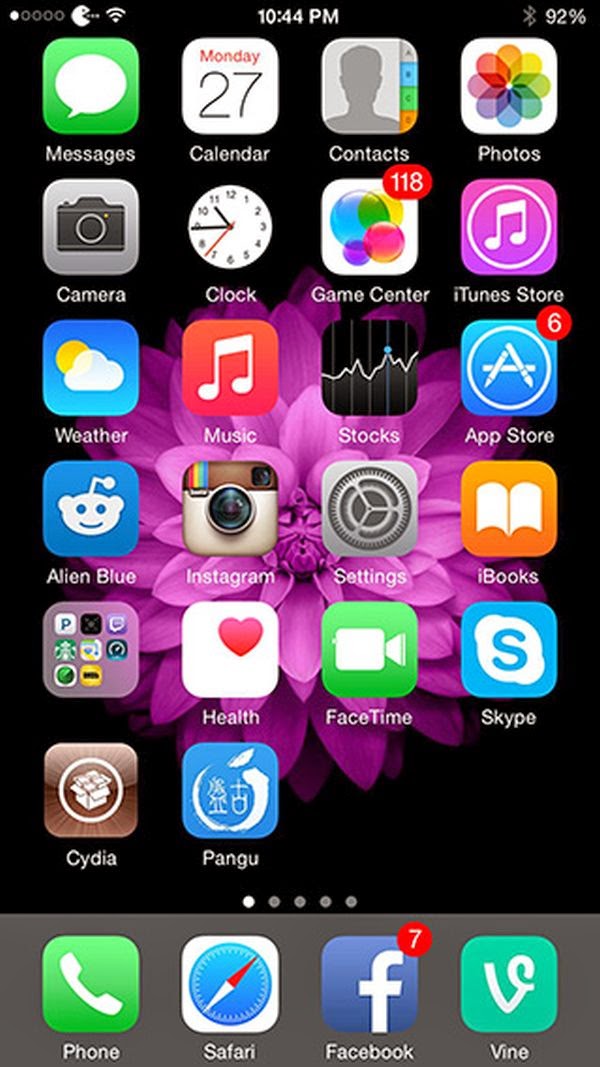Open Facebook with 7 notifications
Image resolution: width=600 pixels, height=1067 pixels.
[x=369, y=984]
